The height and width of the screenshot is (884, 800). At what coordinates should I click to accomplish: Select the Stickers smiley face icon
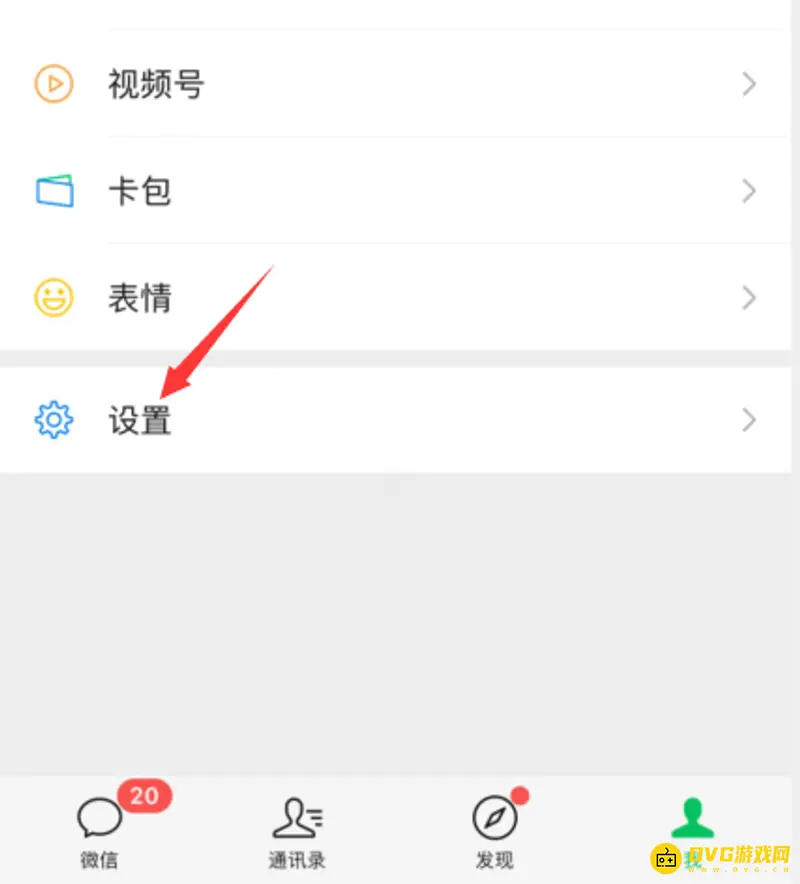[x=54, y=298]
